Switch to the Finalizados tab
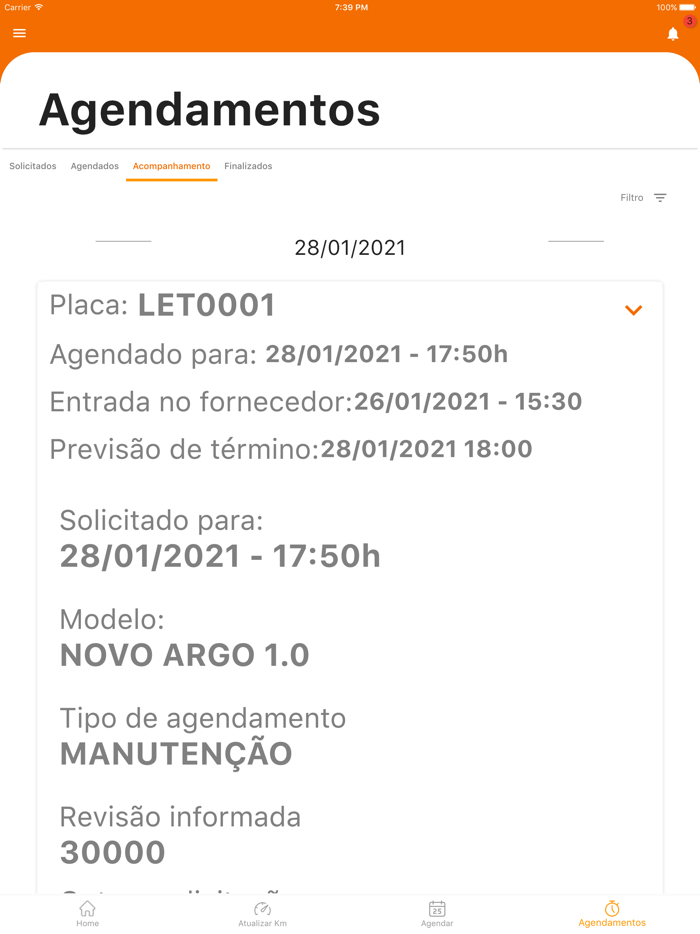Image resolution: width=700 pixels, height=934 pixels. click(248, 166)
